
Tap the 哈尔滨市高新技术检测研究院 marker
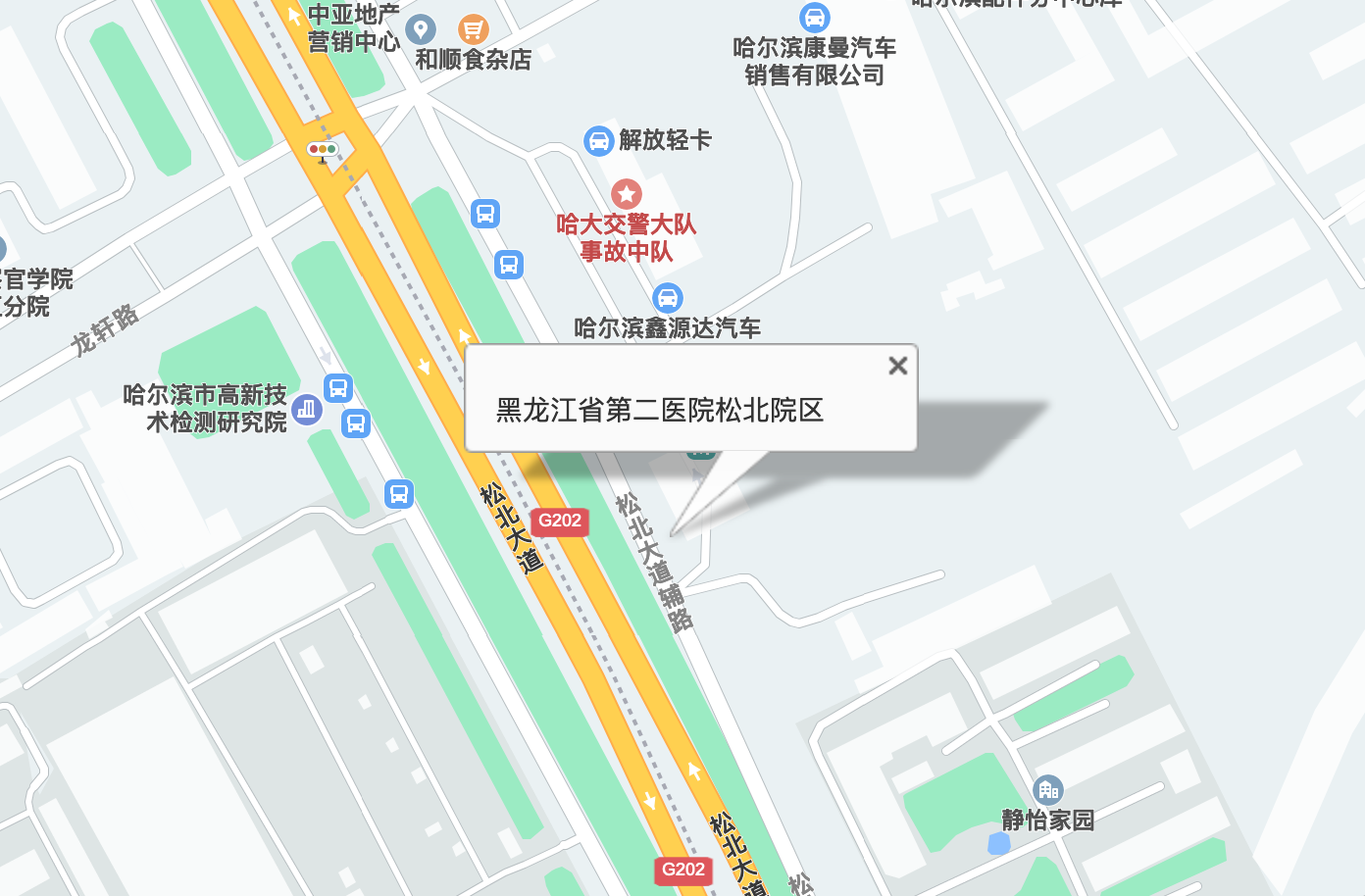307,409
